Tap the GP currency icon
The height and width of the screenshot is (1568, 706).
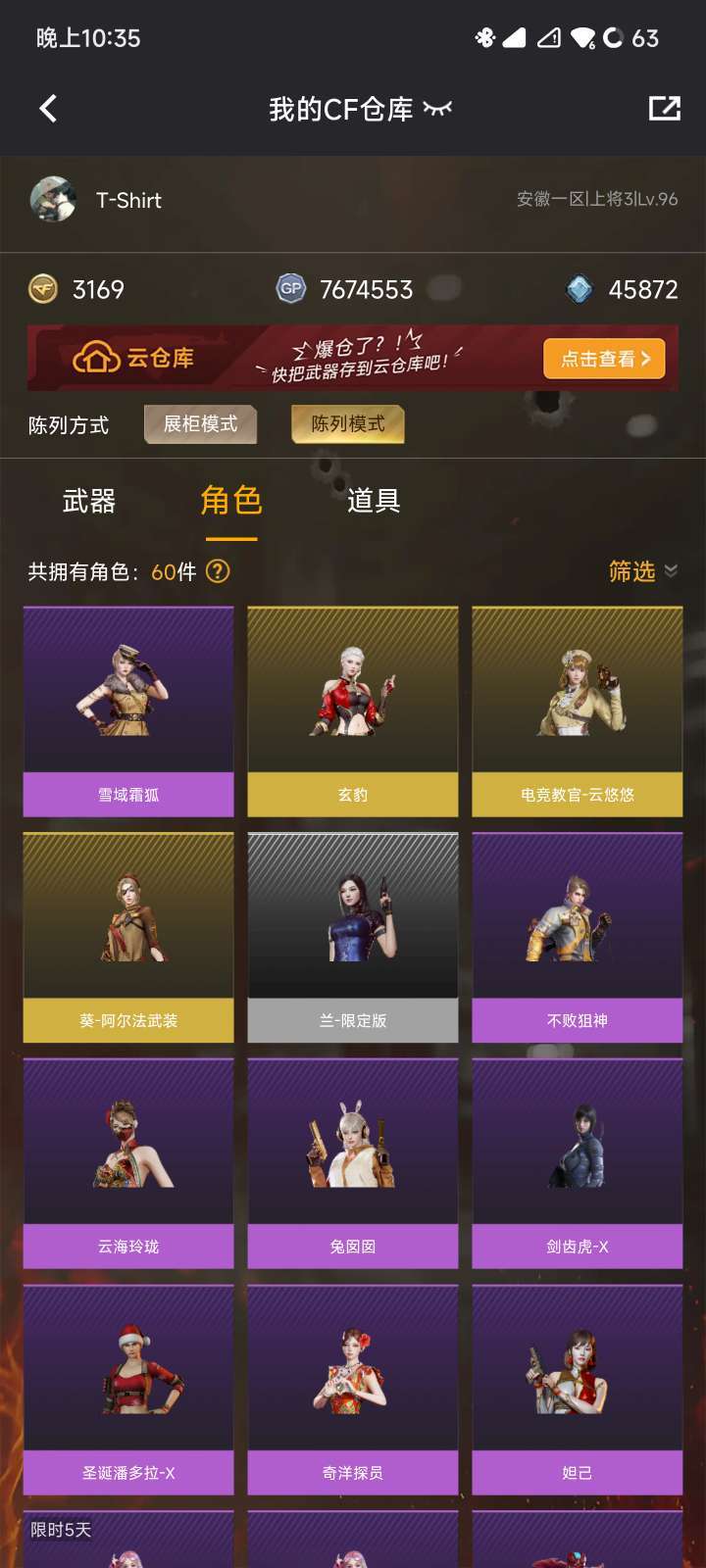(x=289, y=289)
